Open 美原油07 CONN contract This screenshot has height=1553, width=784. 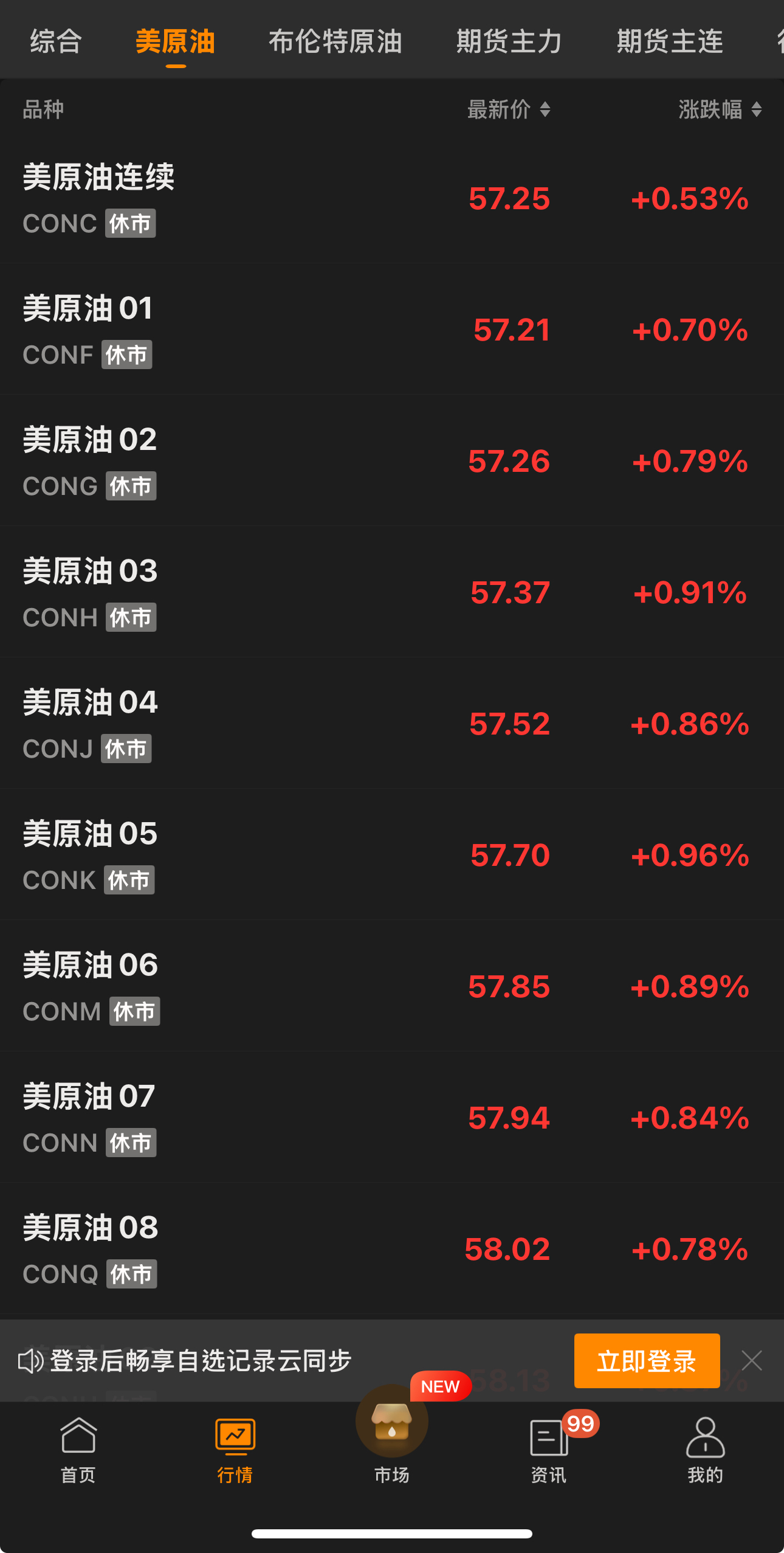(x=243, y=1118)
